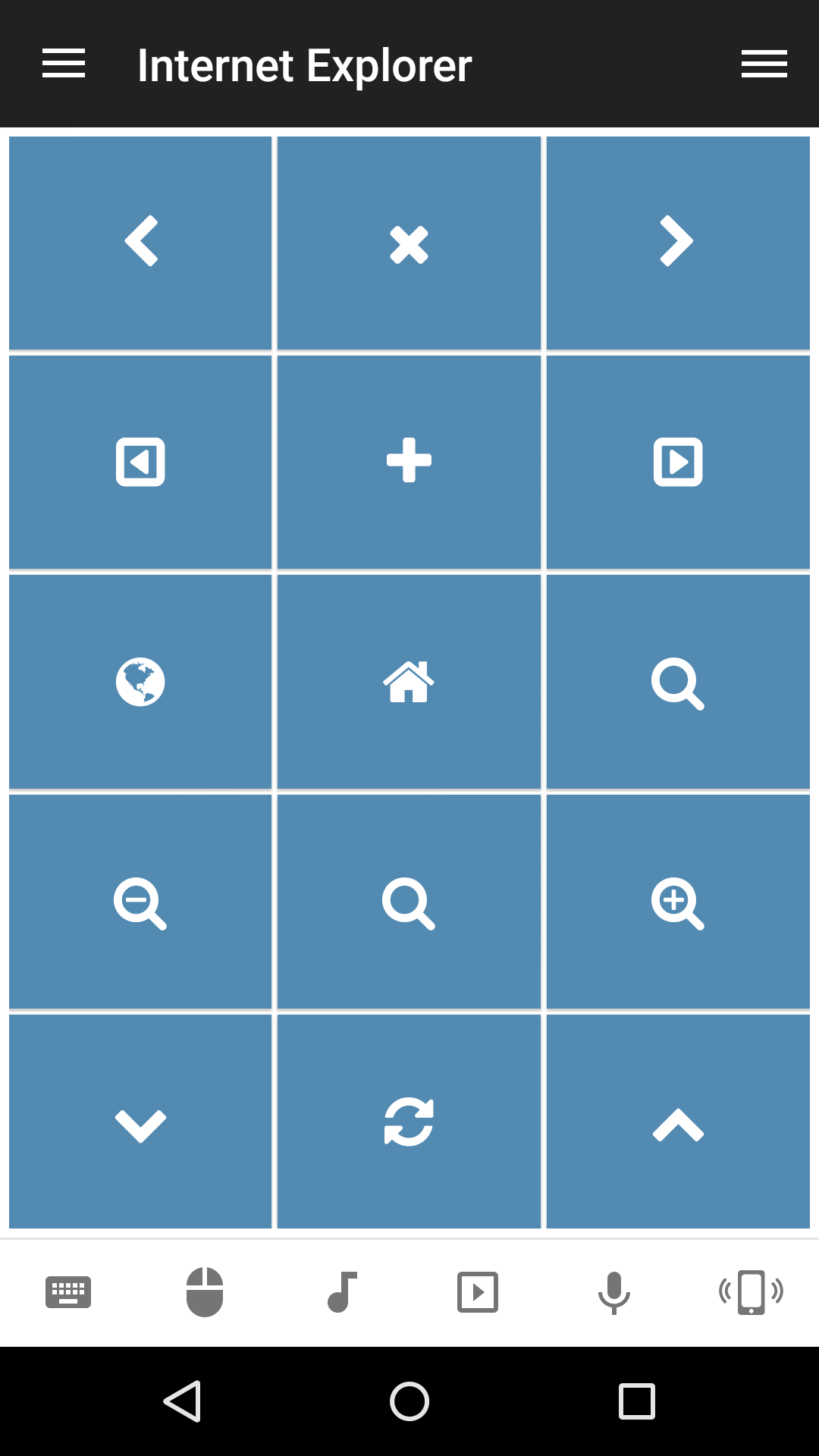
Task: Open the music note tab
Action: (341, 1292)
